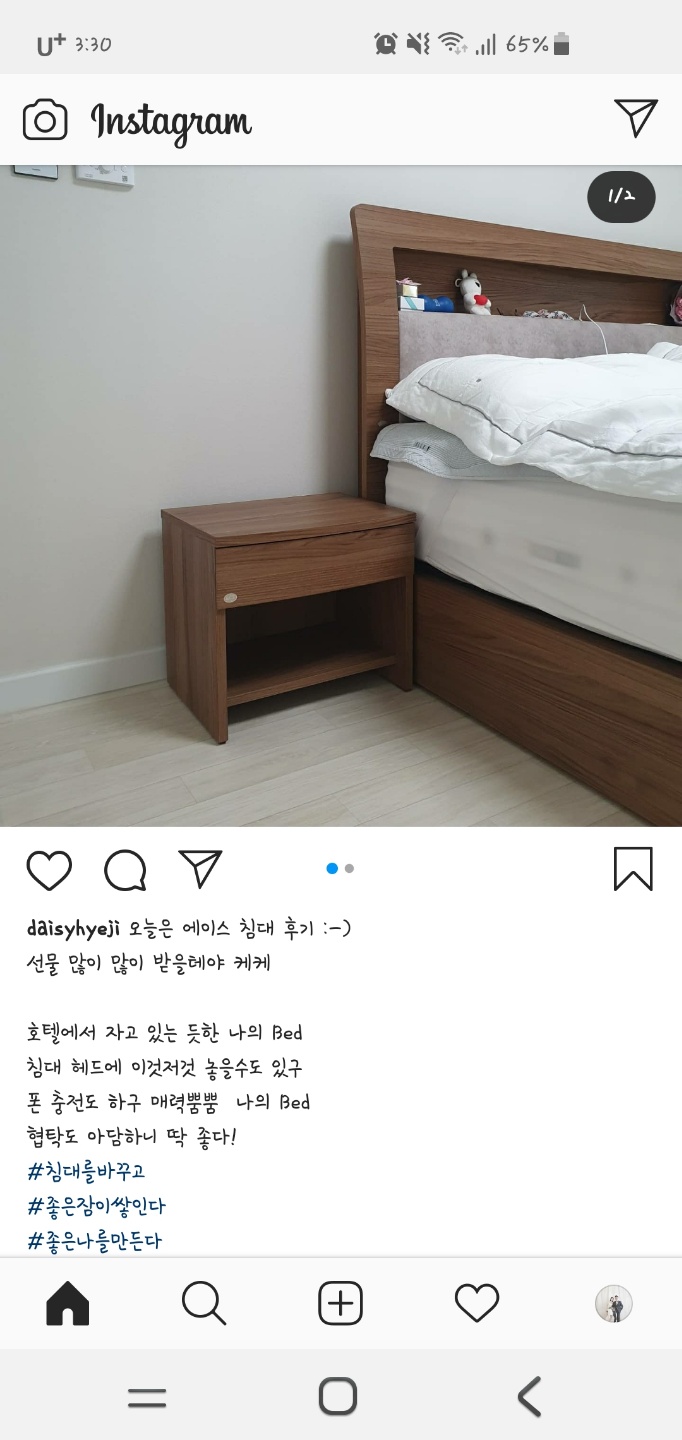Like the post by daisyhyeji
Screen dimensions: 682x1440
point(49,869)
